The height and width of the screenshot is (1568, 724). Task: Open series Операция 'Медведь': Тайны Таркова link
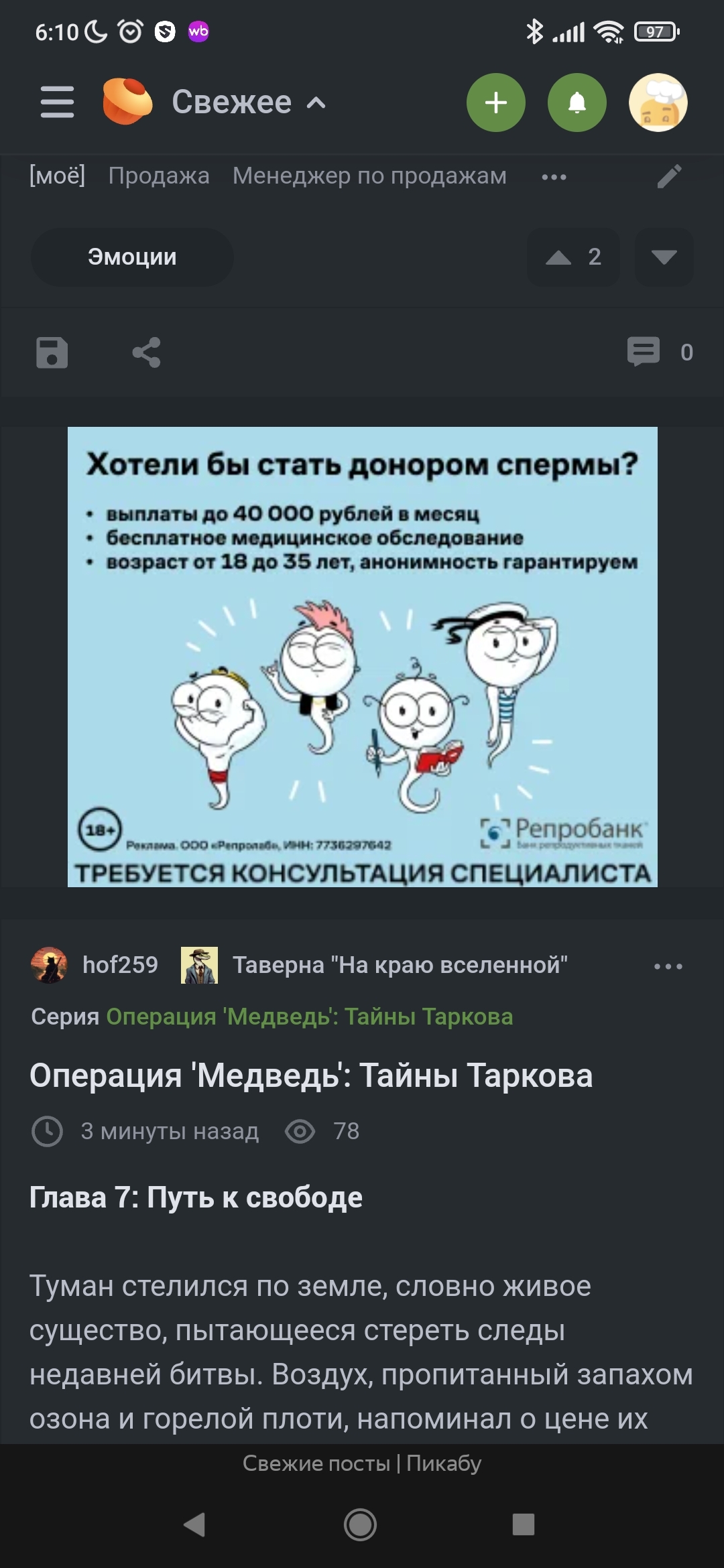[x=309, y=1017]
